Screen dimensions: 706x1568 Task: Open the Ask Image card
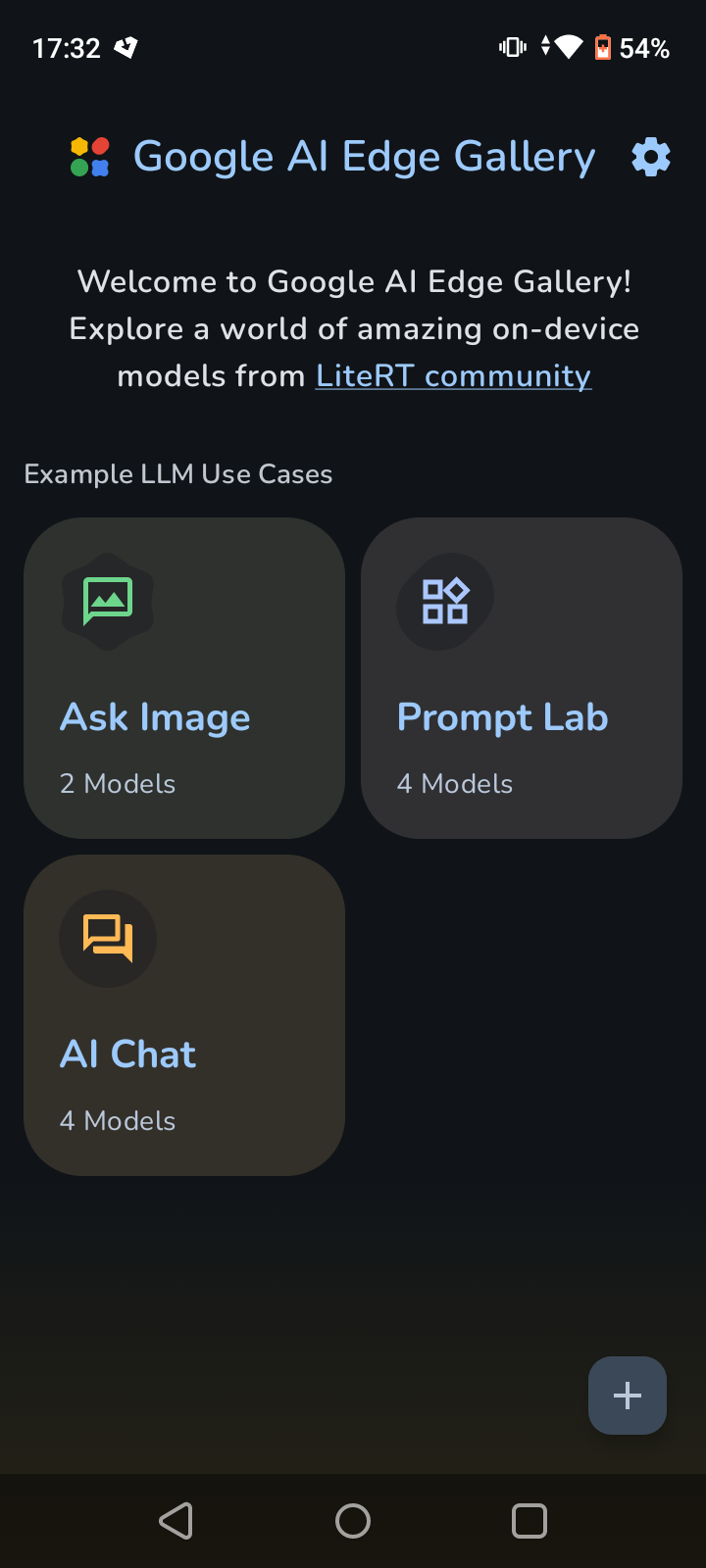(x=184, y=678)
